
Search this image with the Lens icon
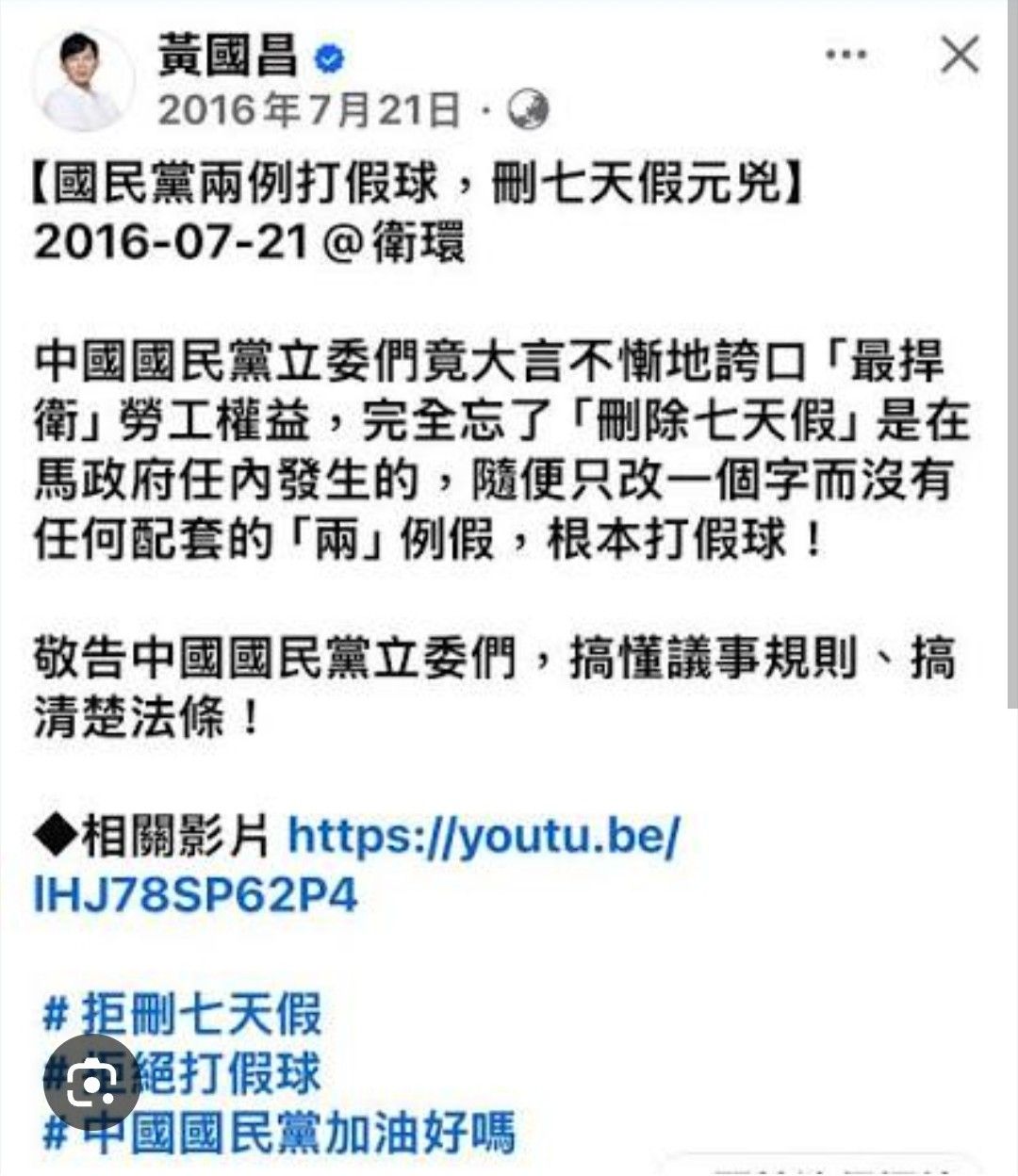click(91, 1085)
